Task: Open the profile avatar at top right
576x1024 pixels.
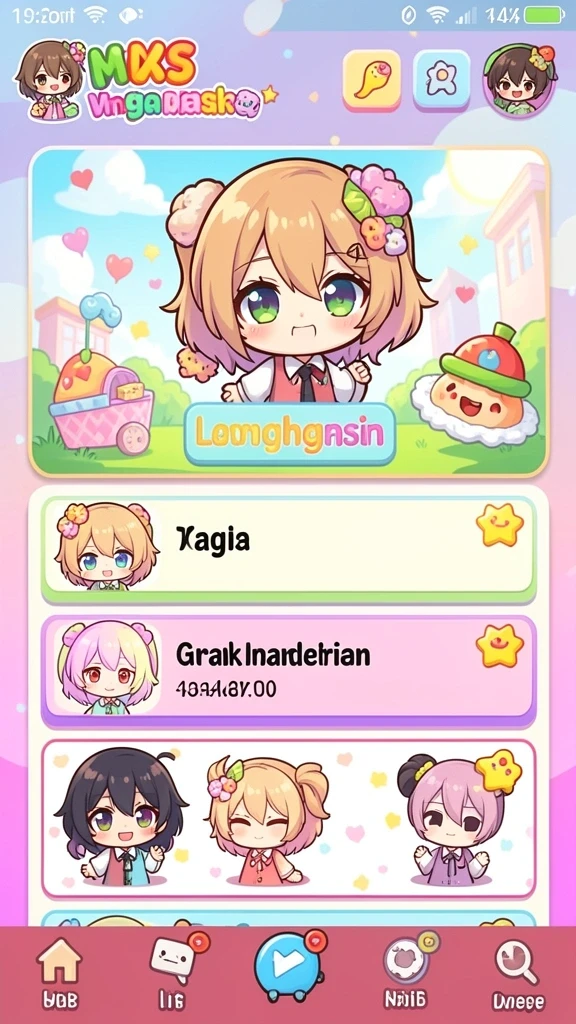Action: click(x=519, y=80)
